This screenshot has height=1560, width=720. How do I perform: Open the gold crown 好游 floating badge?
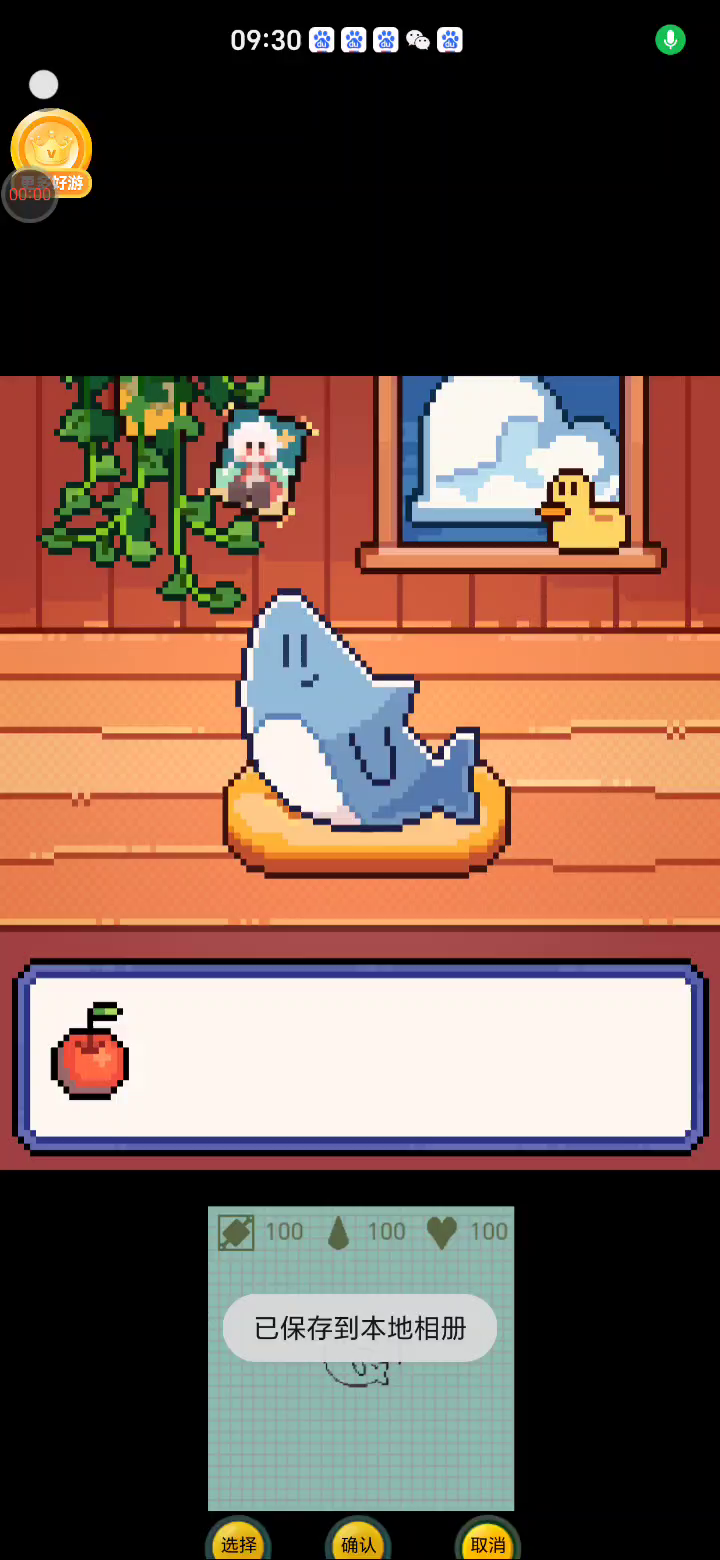click(x=52, y=150)
